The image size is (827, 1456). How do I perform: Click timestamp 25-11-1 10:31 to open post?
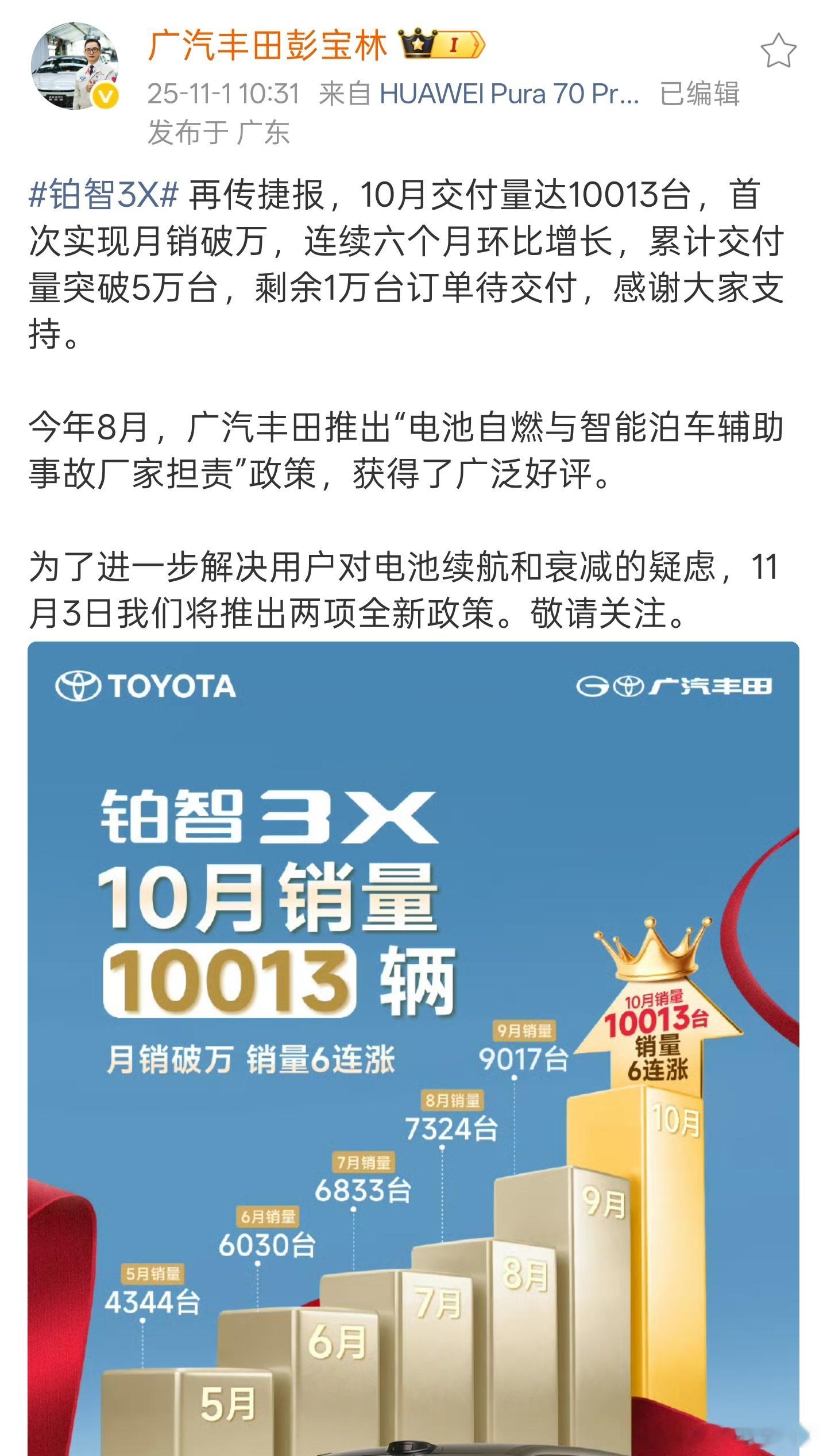pos(222,91)
